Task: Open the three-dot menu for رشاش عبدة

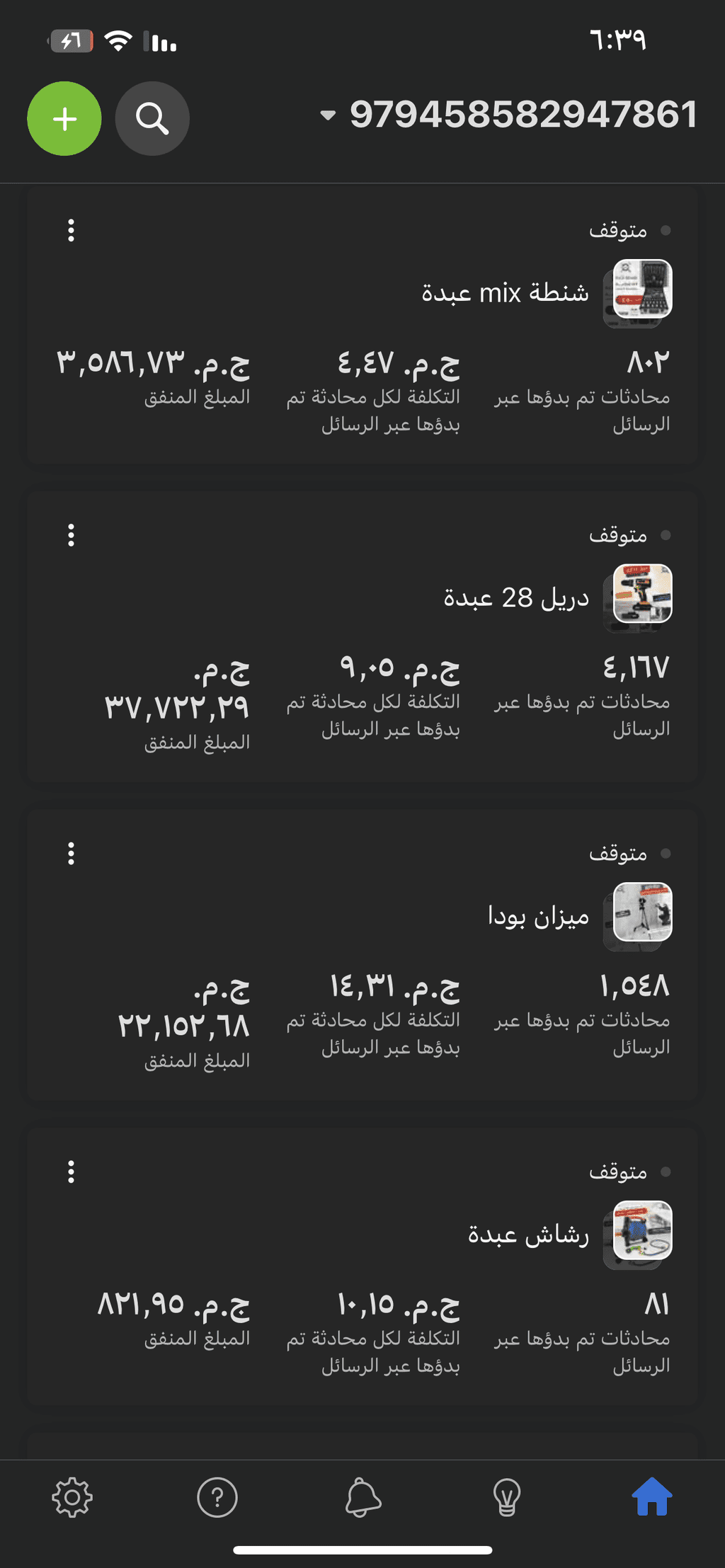Action: (x=71, y=1172)
